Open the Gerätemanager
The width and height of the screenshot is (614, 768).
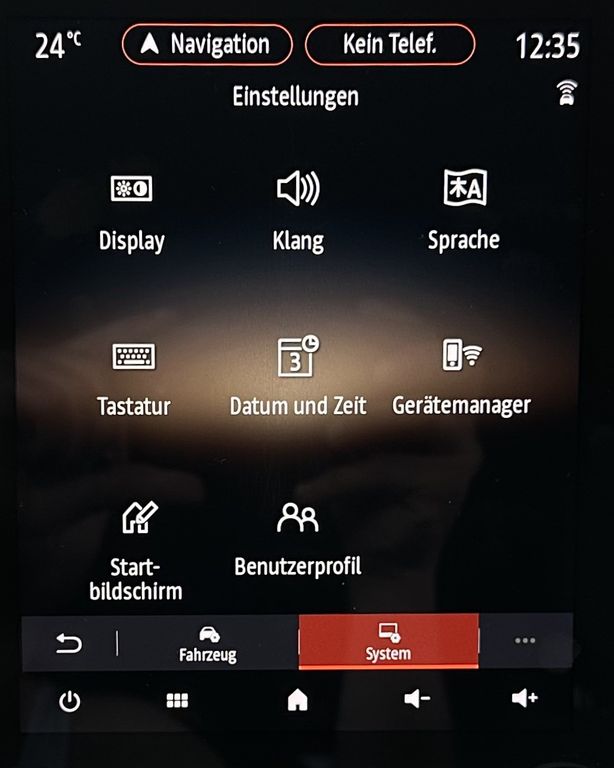(x=461, y=377)
